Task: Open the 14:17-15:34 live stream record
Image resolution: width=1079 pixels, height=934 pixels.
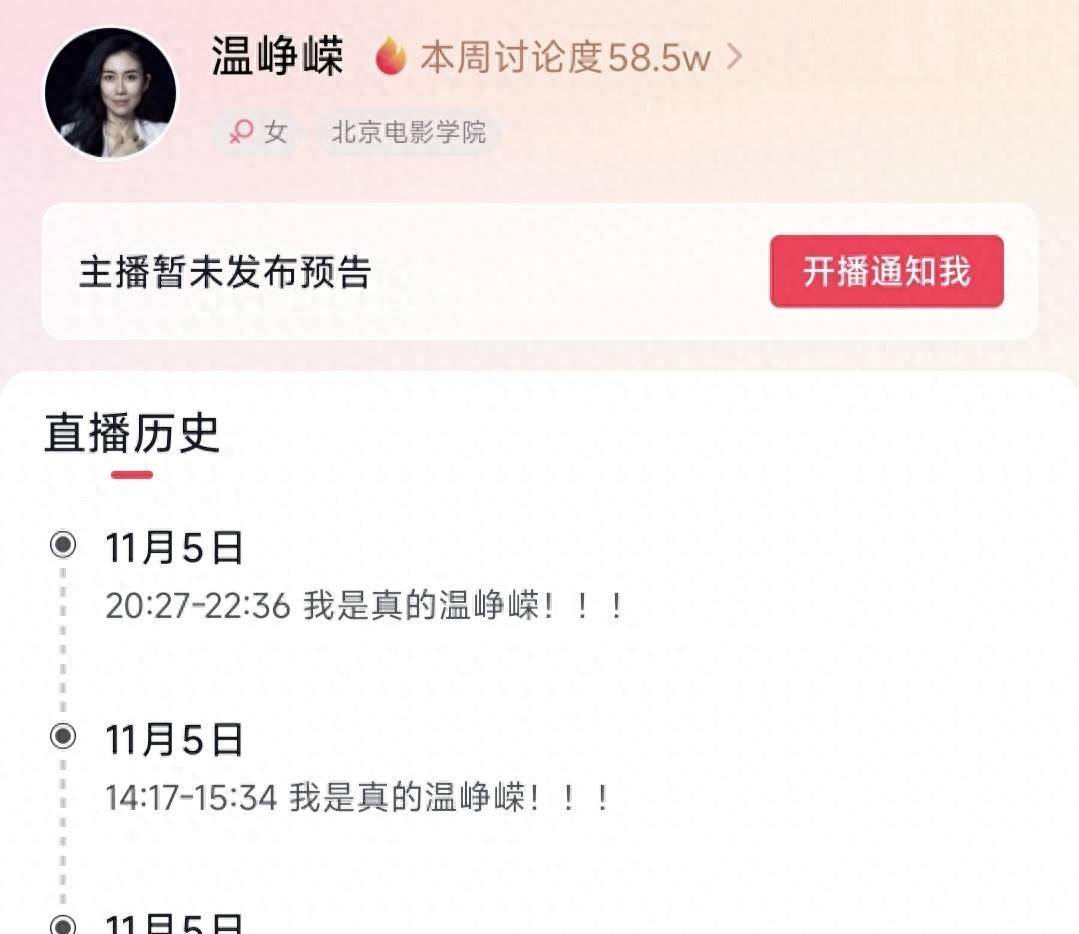Action: click(357, 798)
